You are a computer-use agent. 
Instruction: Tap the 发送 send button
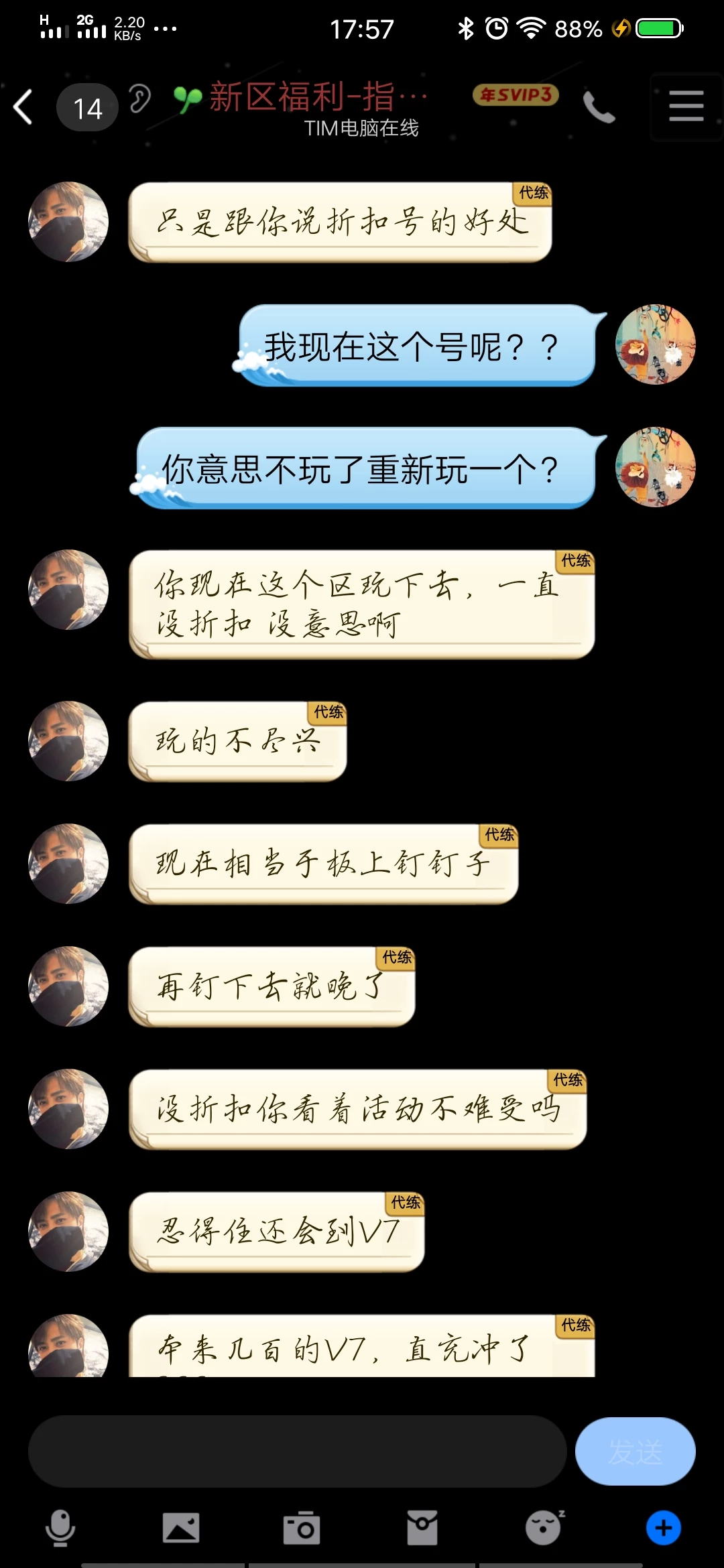[x=635, y=1451]
